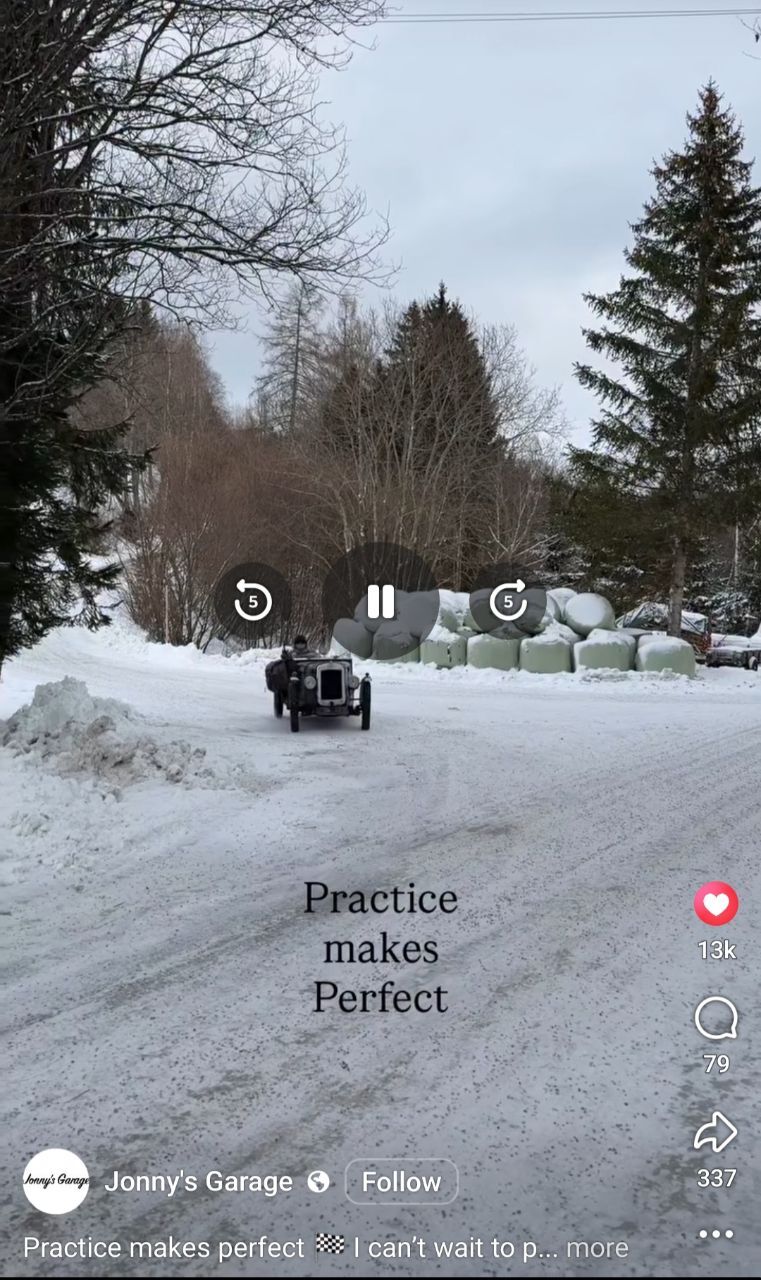761x1280 pixels.
Task: Rewind the video 5 seconds
Action: click(x=252, y=601)
